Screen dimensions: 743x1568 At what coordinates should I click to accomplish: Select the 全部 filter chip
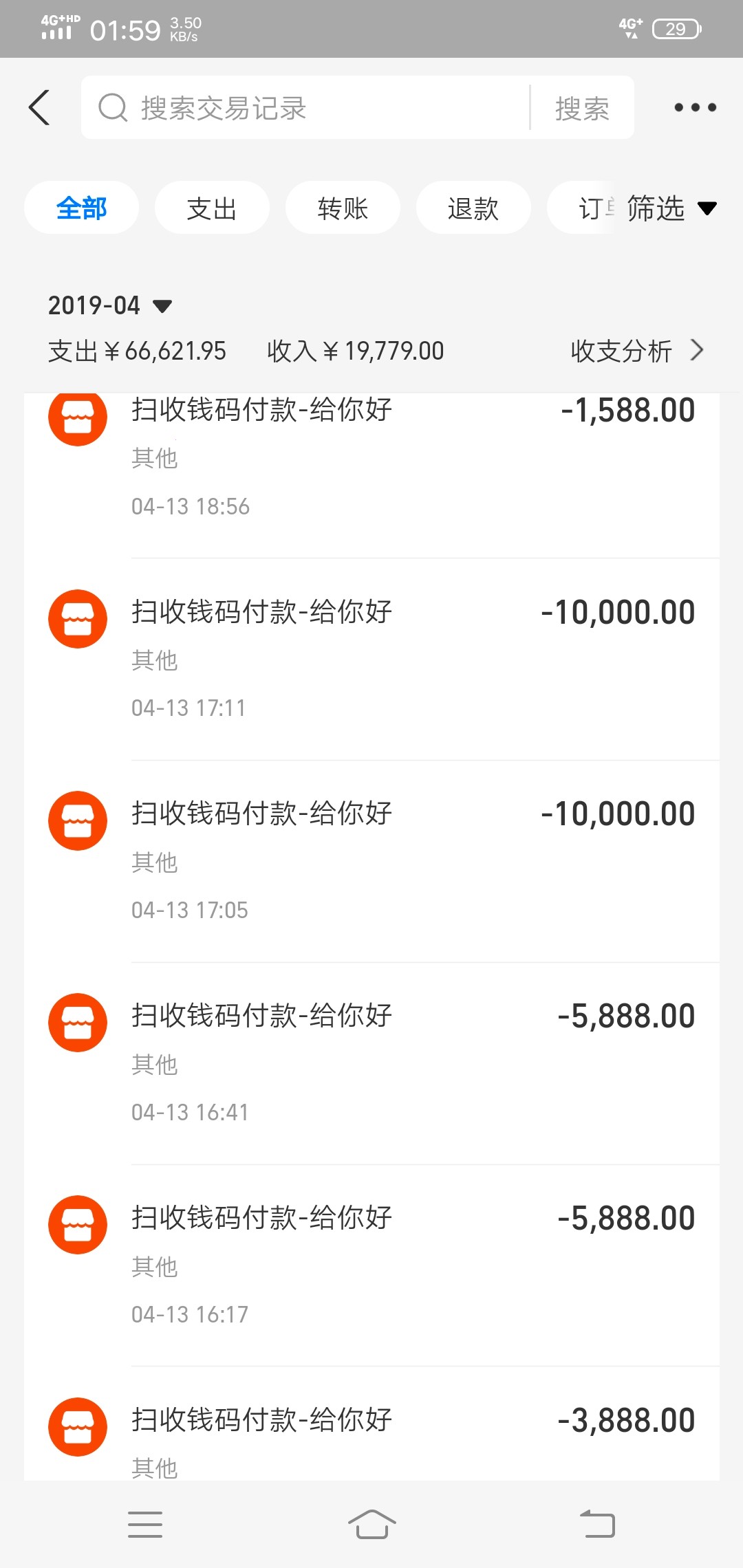tap(81, 208)
